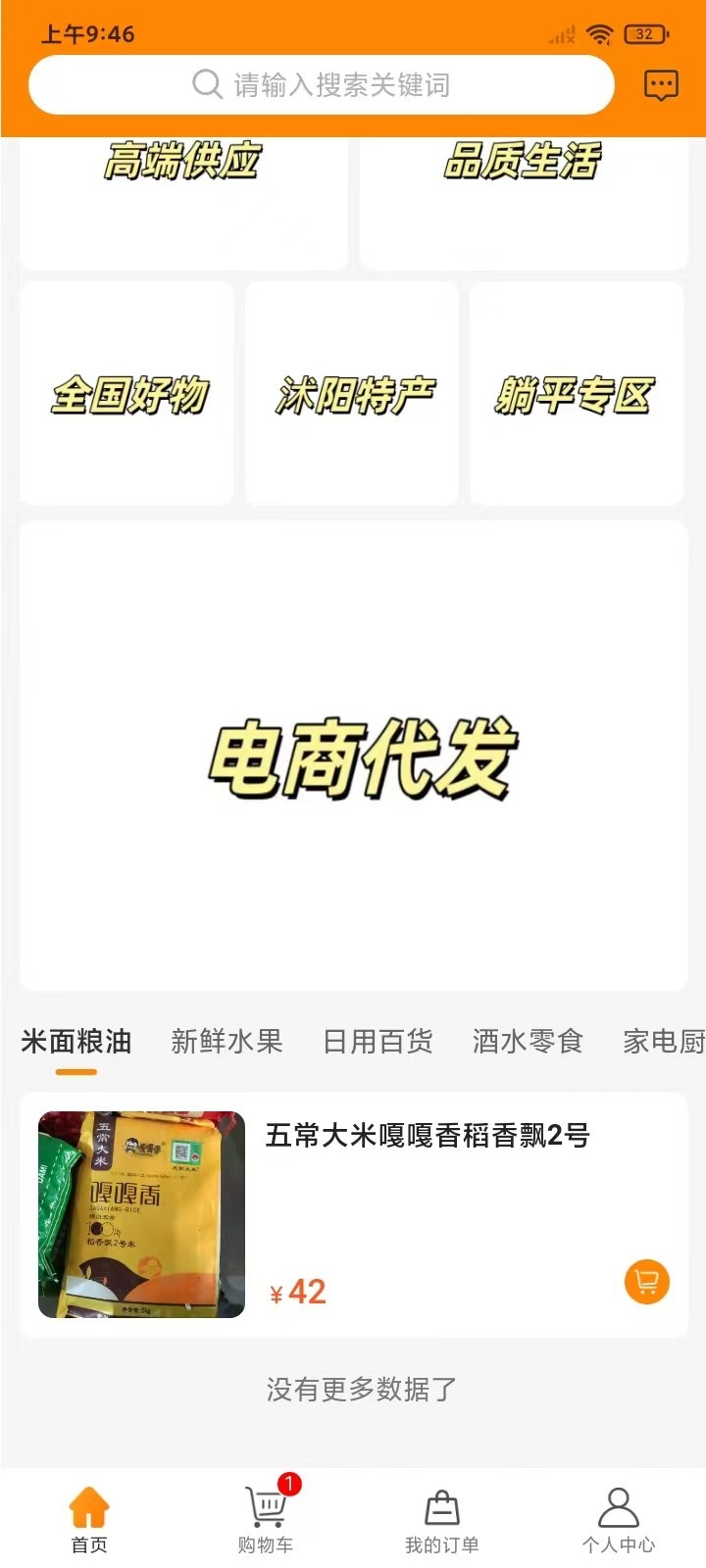Open the messages chat icon
Viewport: 706px width, 1568px height.
[661, 85]
